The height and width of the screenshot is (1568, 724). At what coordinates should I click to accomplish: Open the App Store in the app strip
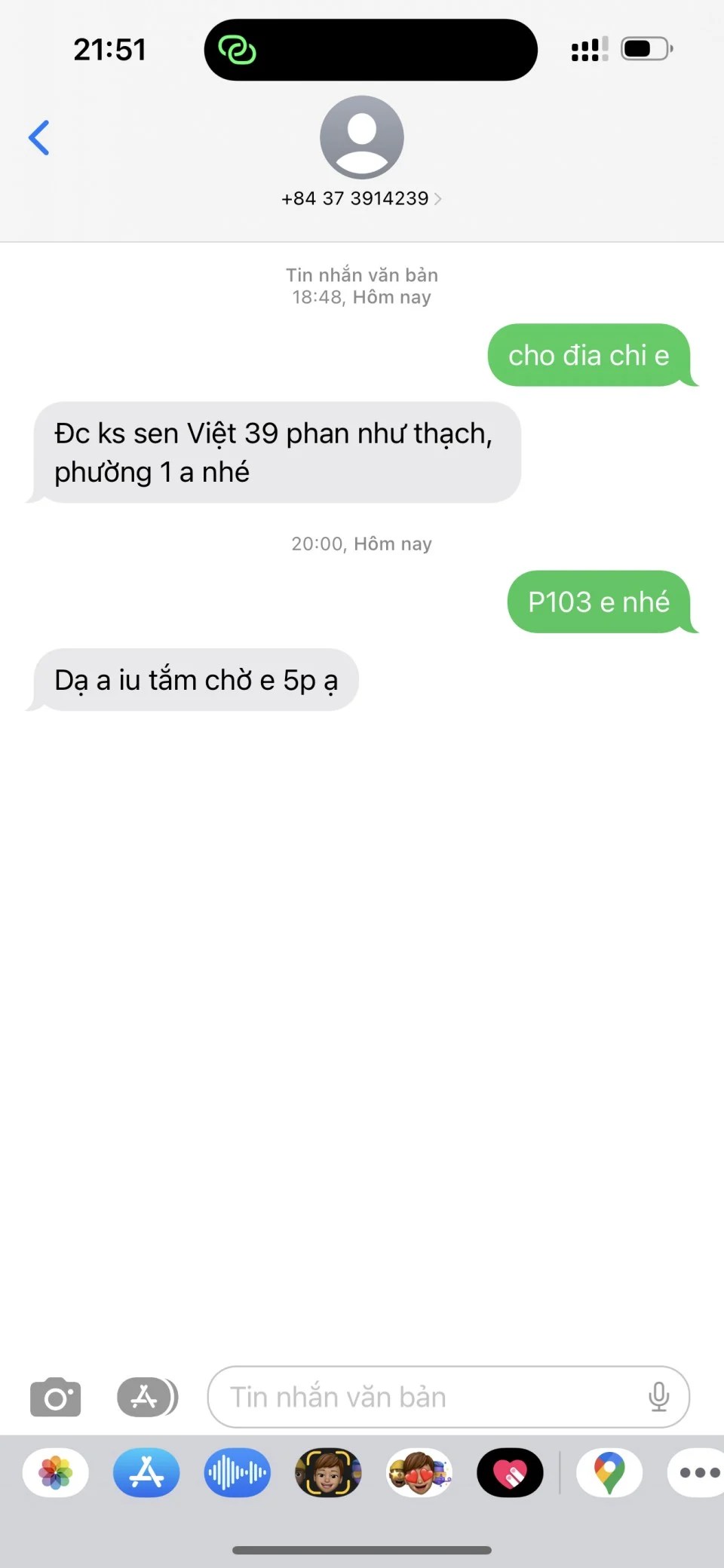(x=146, y=1472)
